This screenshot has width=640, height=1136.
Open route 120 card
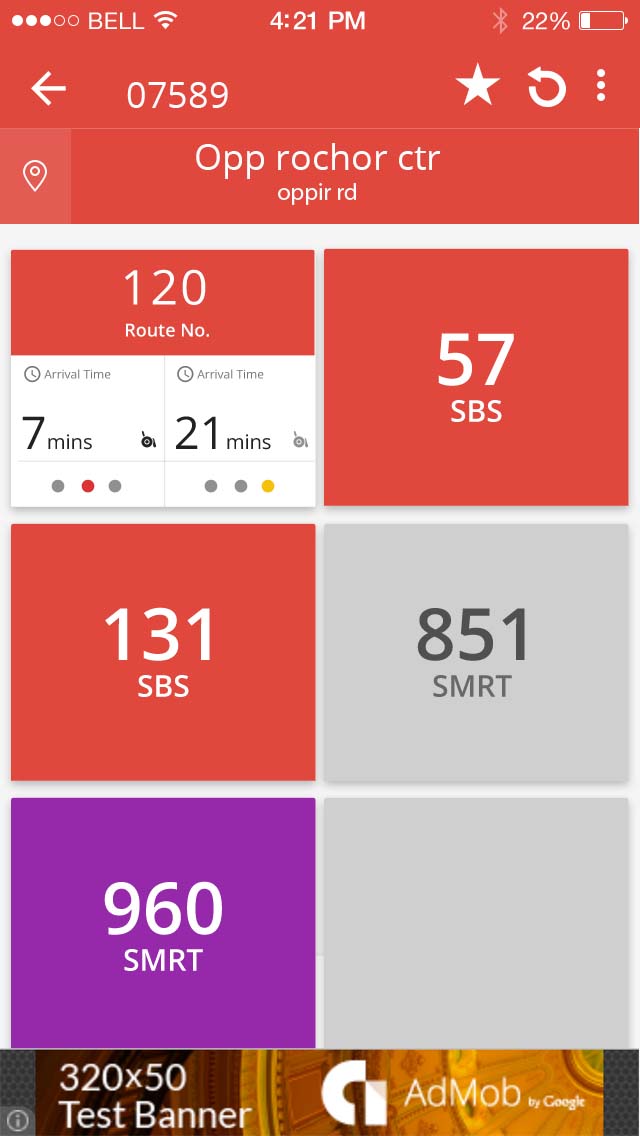click(x=163, y=302)
